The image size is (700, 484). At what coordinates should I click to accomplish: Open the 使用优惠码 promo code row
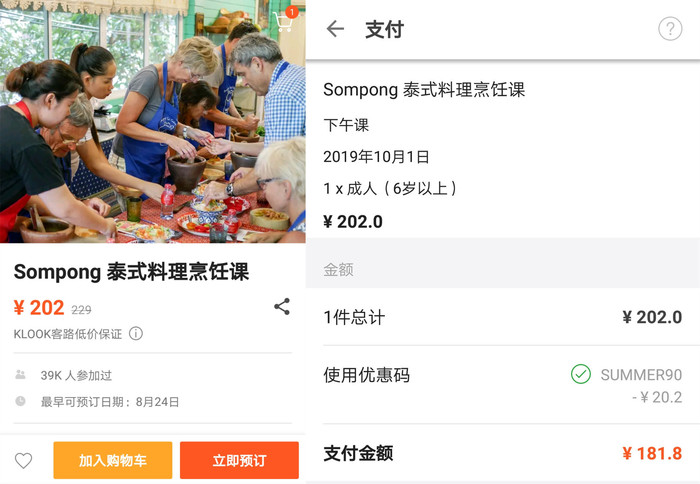[x=502, y=384]
